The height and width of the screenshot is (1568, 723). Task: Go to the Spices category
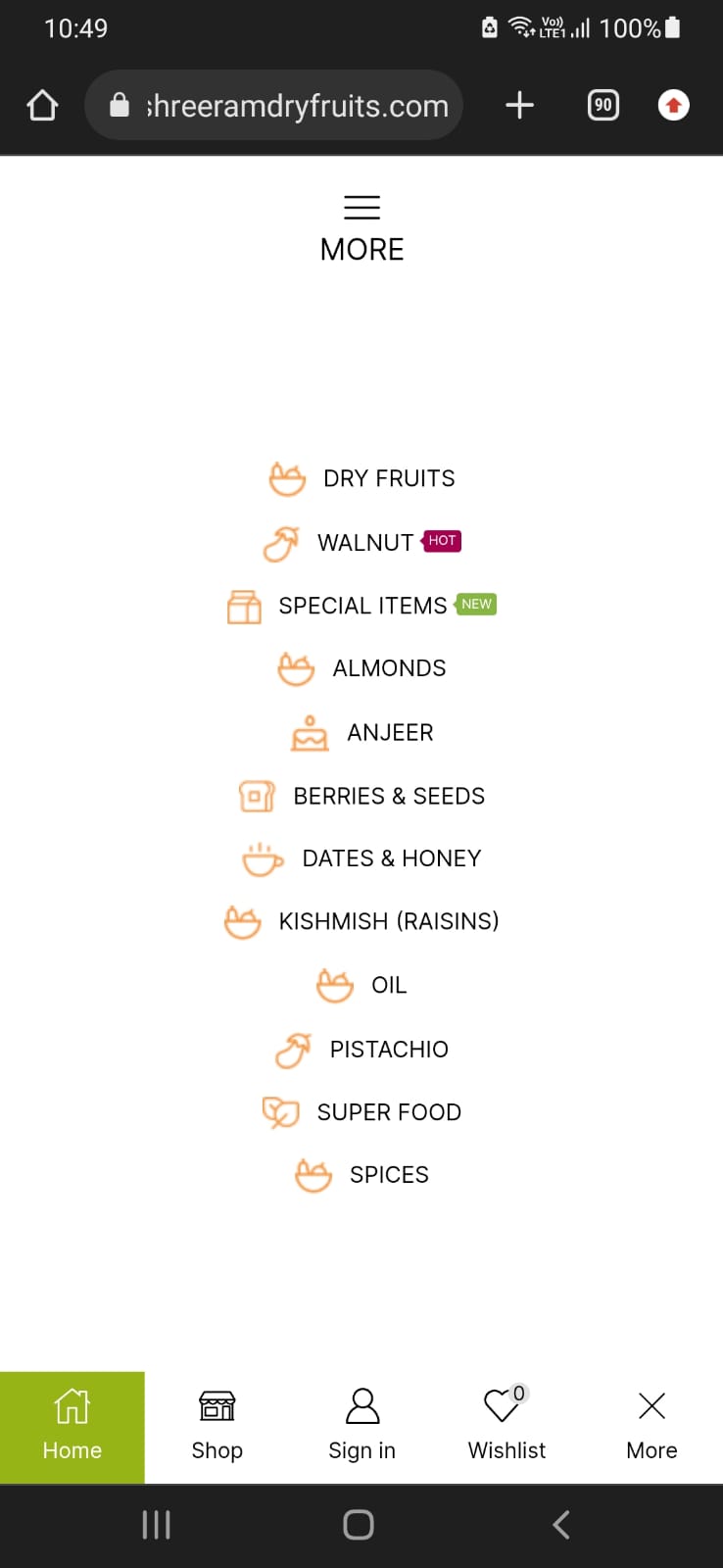(362, 1174)
